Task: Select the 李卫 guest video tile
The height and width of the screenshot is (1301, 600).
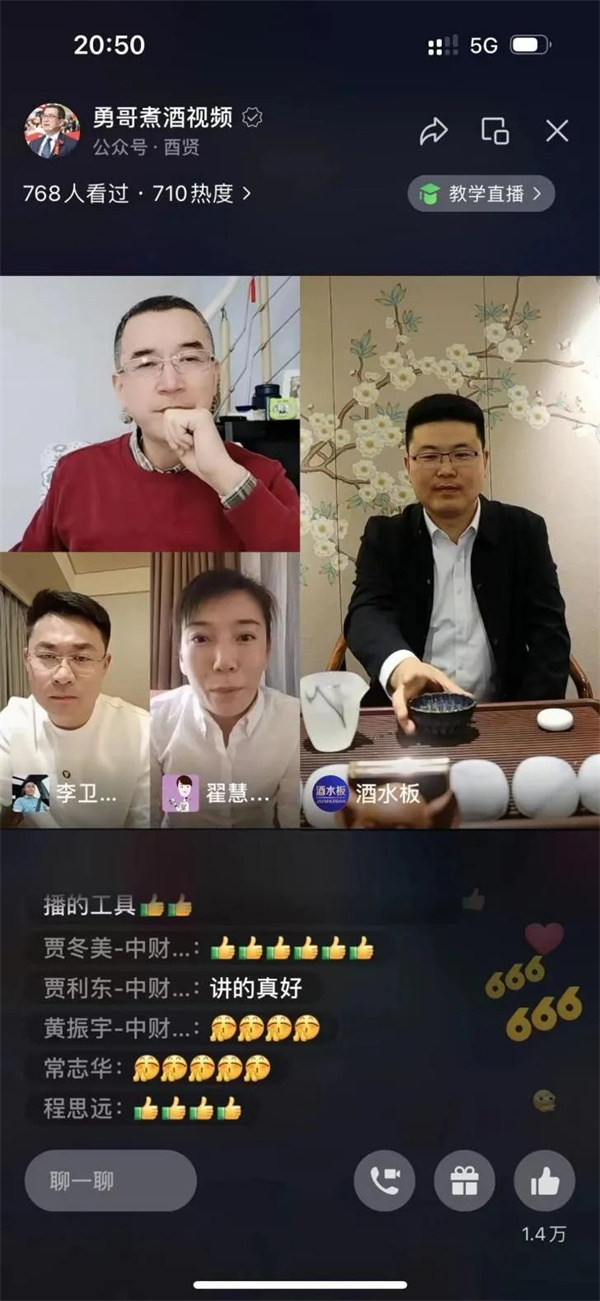Action: (75, 690)
